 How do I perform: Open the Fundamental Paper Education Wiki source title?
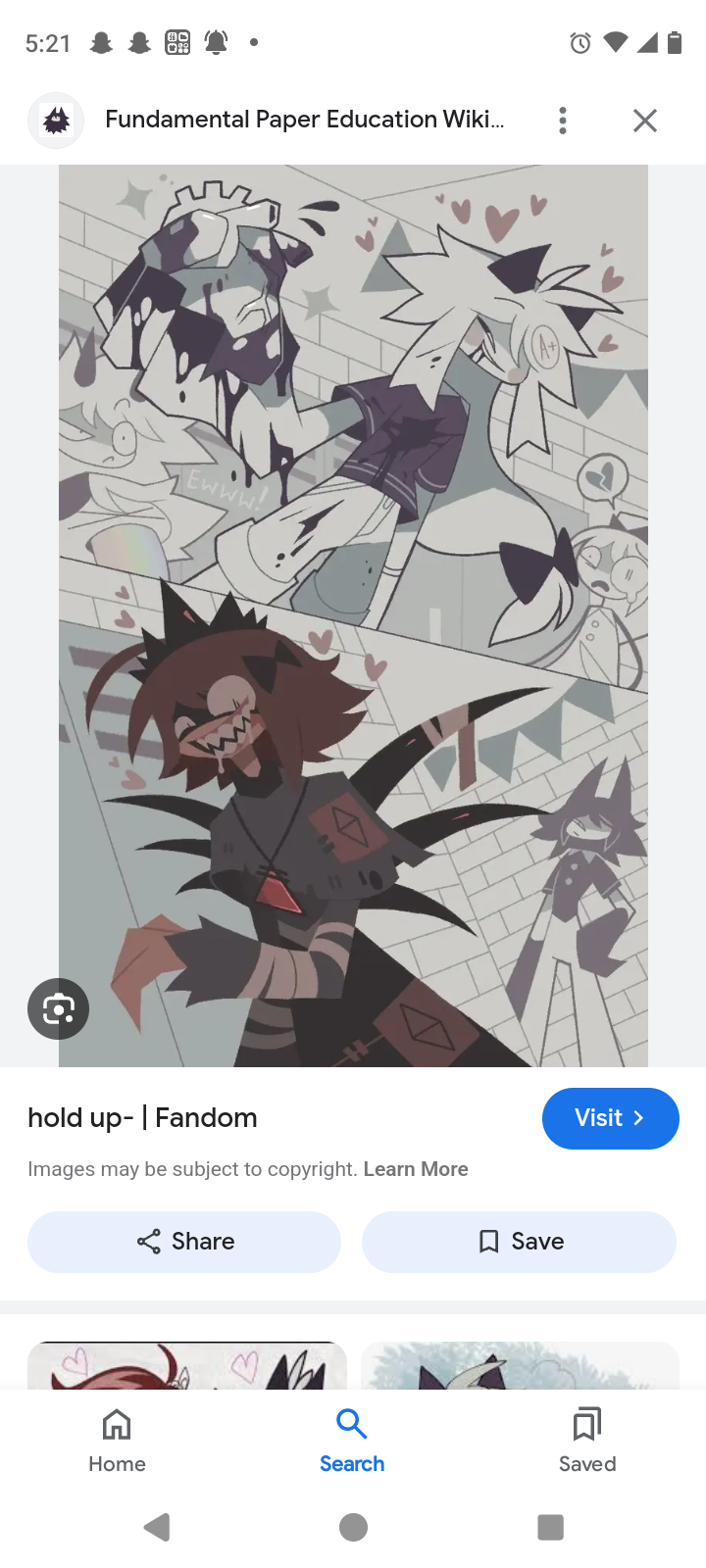click(x=304, y=120)
